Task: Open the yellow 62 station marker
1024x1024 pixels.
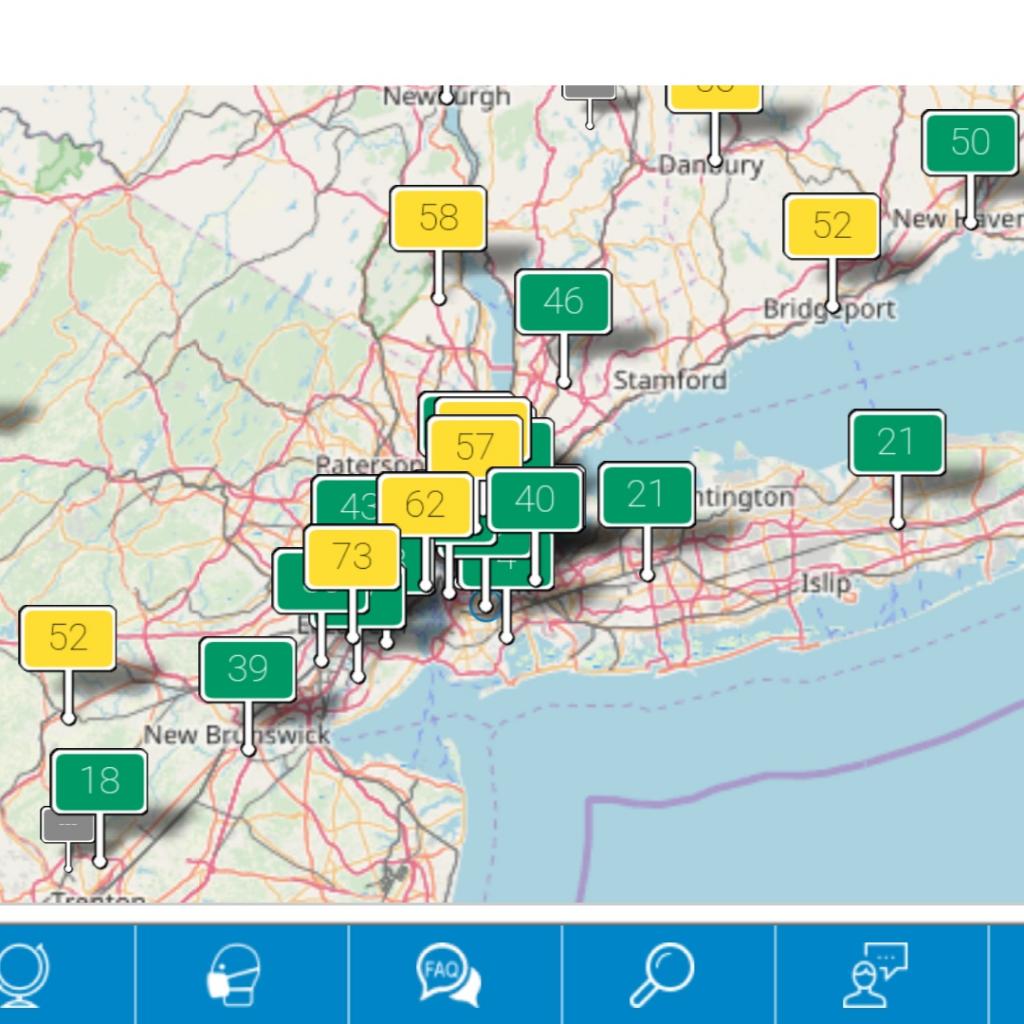Action: coord(425,505)
